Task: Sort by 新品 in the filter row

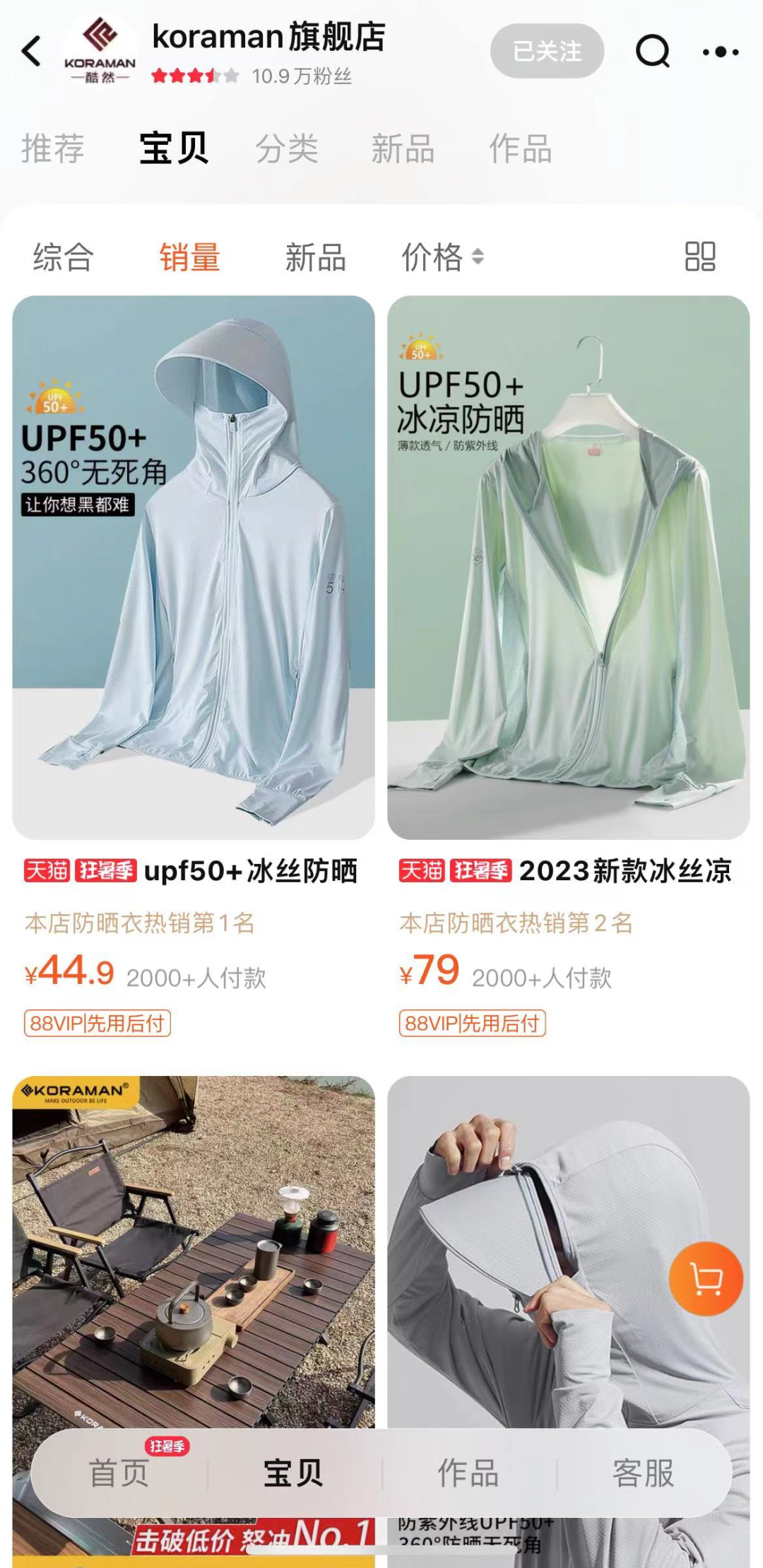Action: 315,257
